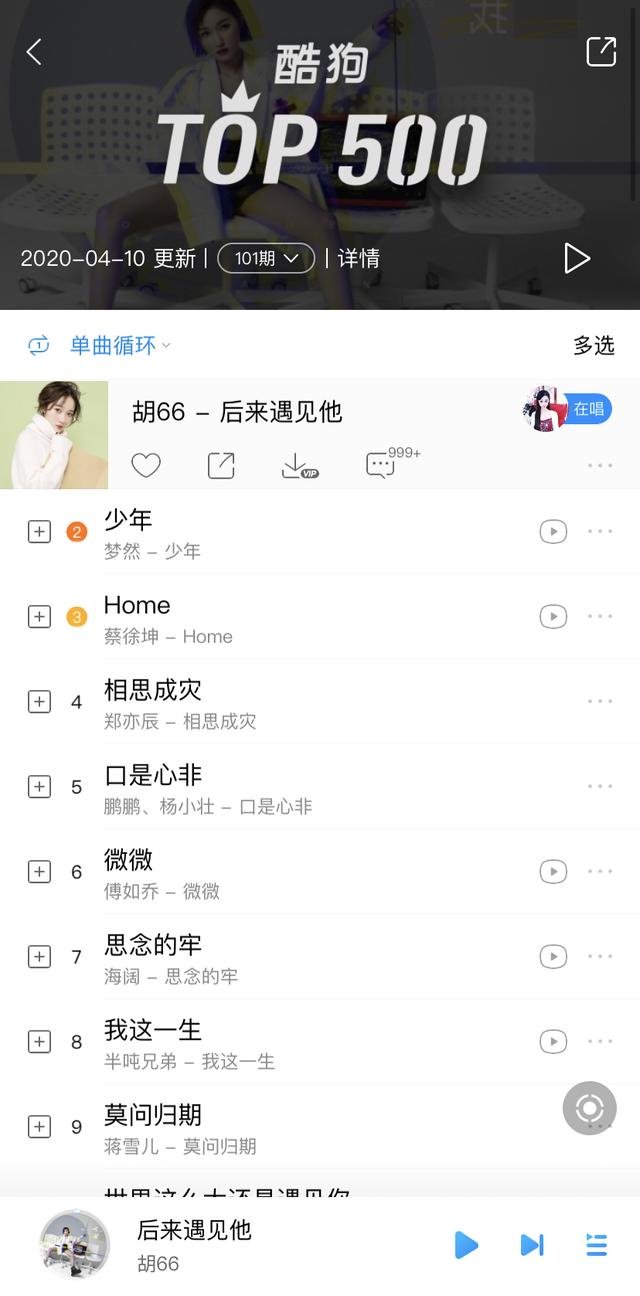Viewport: 640px width, 1296px height.
Task: Download 后来遇见他 with the VIP icon
Action: pyautogui.click(x=299, y=465)
